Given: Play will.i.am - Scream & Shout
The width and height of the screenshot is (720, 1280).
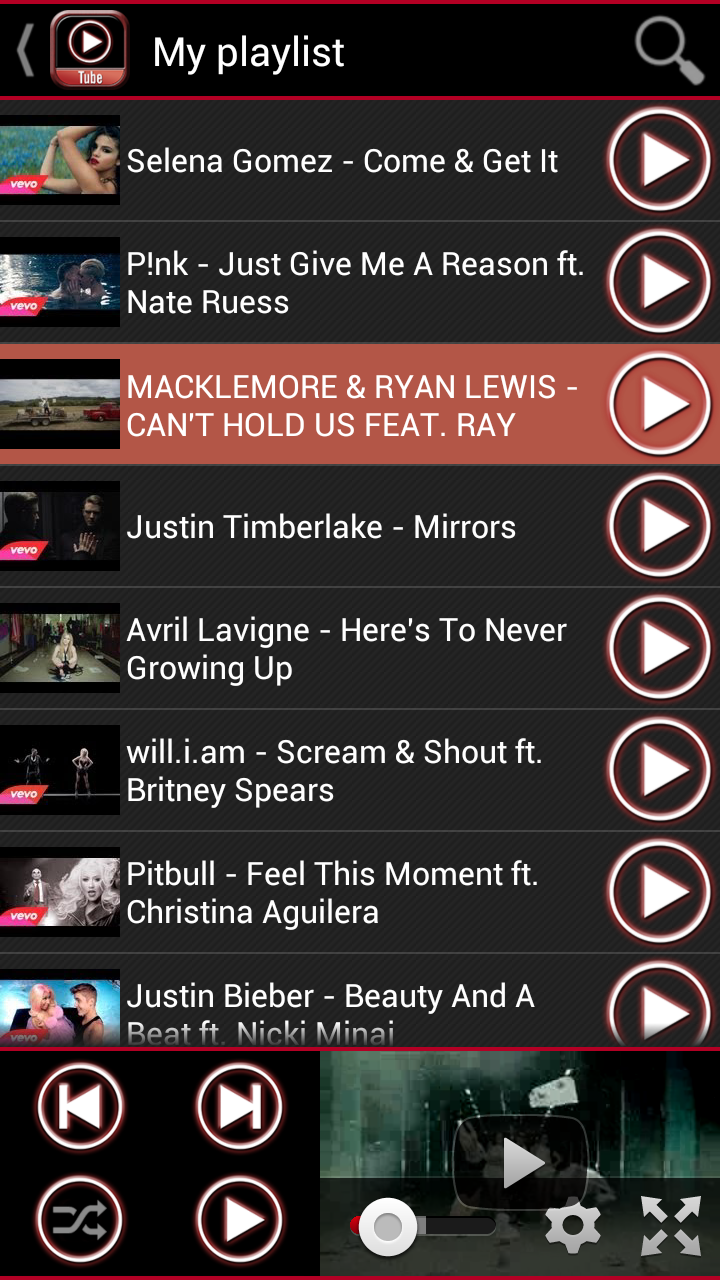Looking at the screenshot, I should click(660, 770).
